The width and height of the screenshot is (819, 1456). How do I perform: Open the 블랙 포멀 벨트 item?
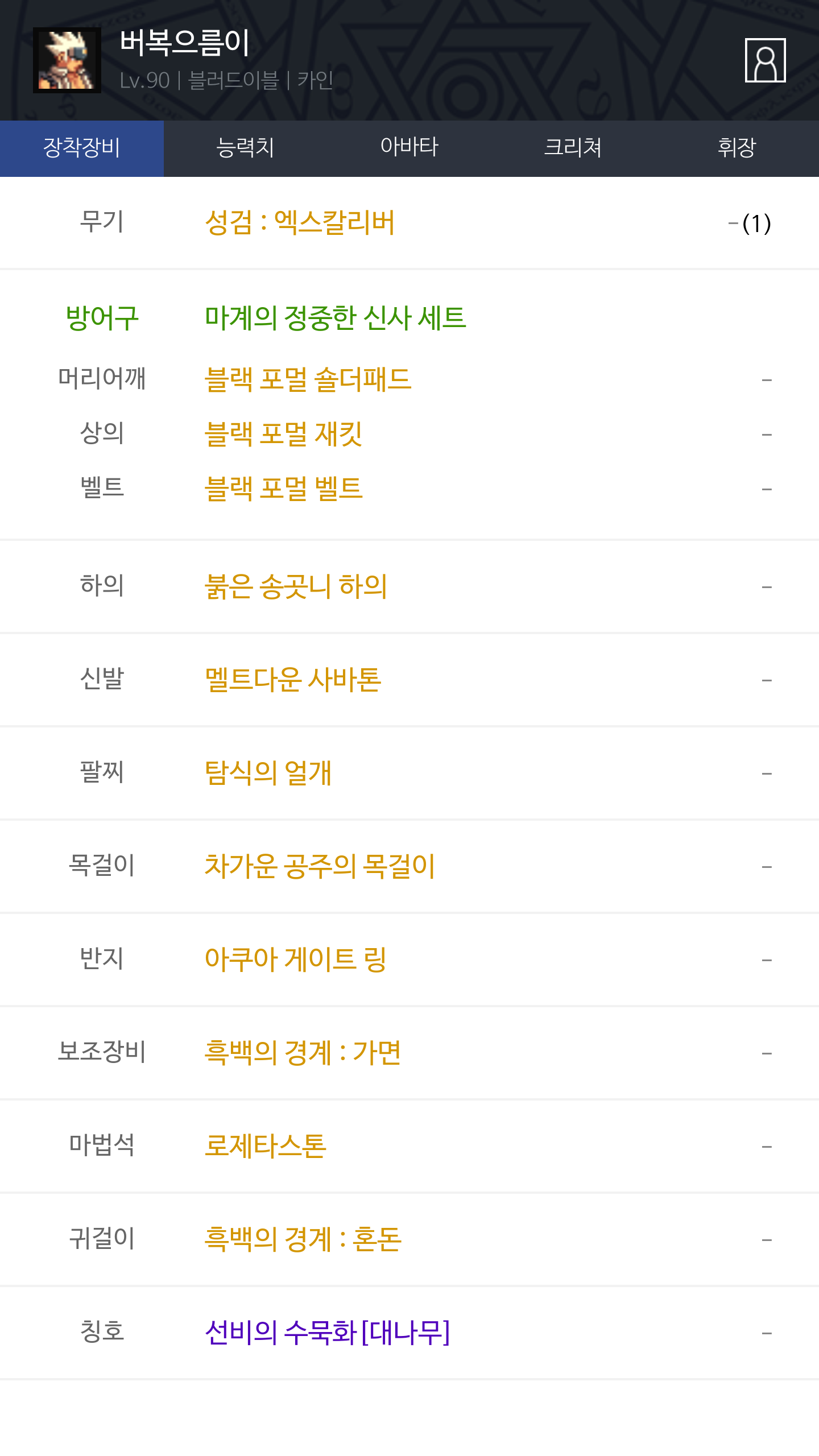(x=283, y=489)
